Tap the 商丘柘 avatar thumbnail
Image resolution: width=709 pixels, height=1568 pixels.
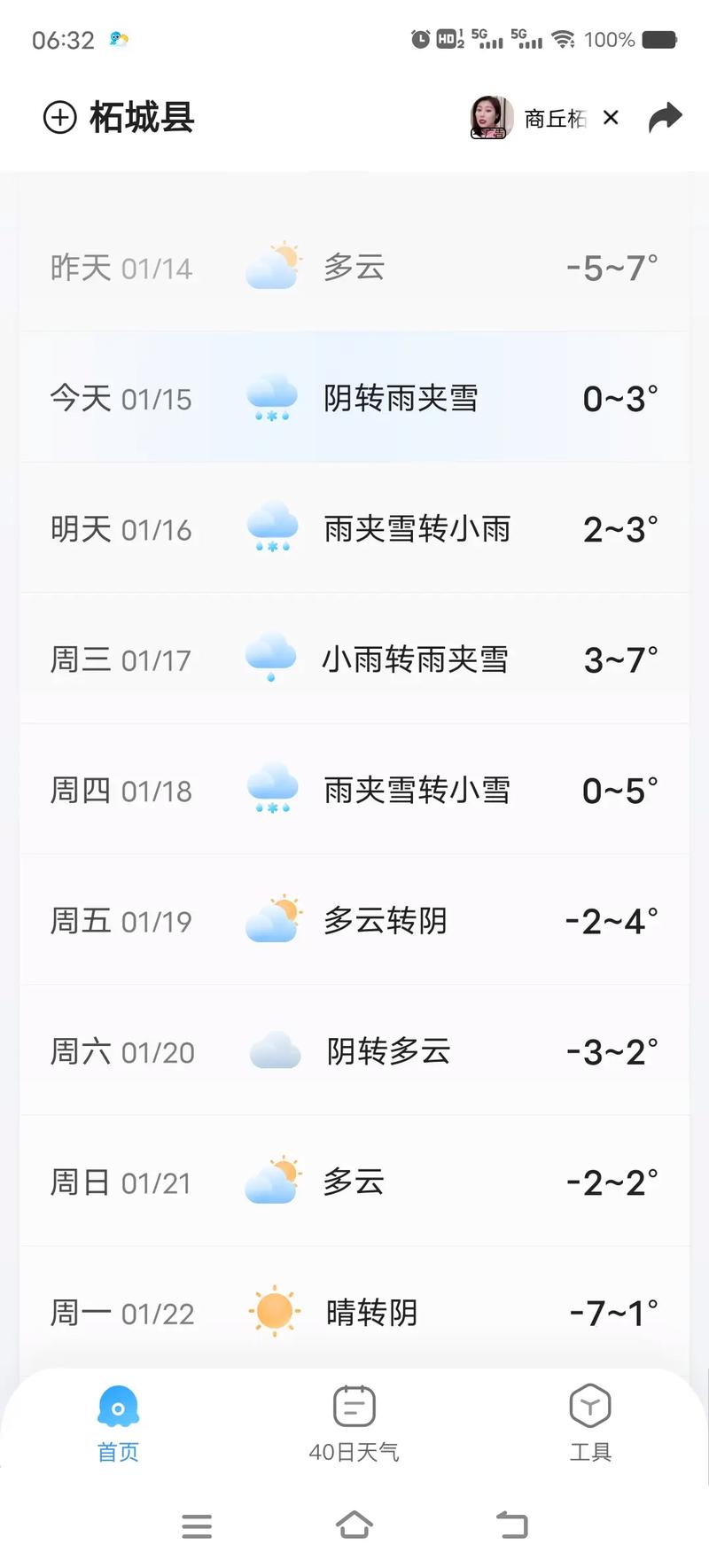pos(491,118)
